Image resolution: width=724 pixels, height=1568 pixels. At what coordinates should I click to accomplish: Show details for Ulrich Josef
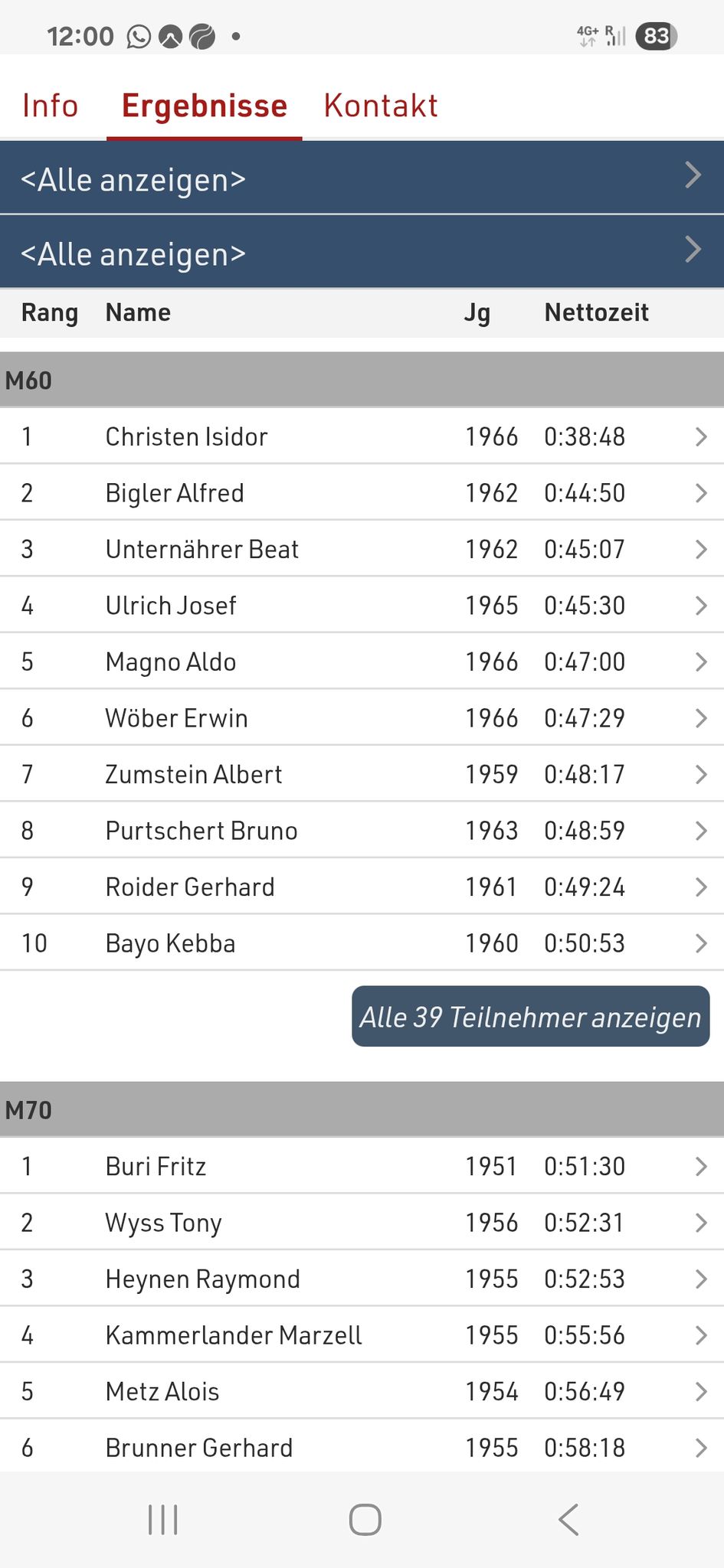(x=362, y=605)
